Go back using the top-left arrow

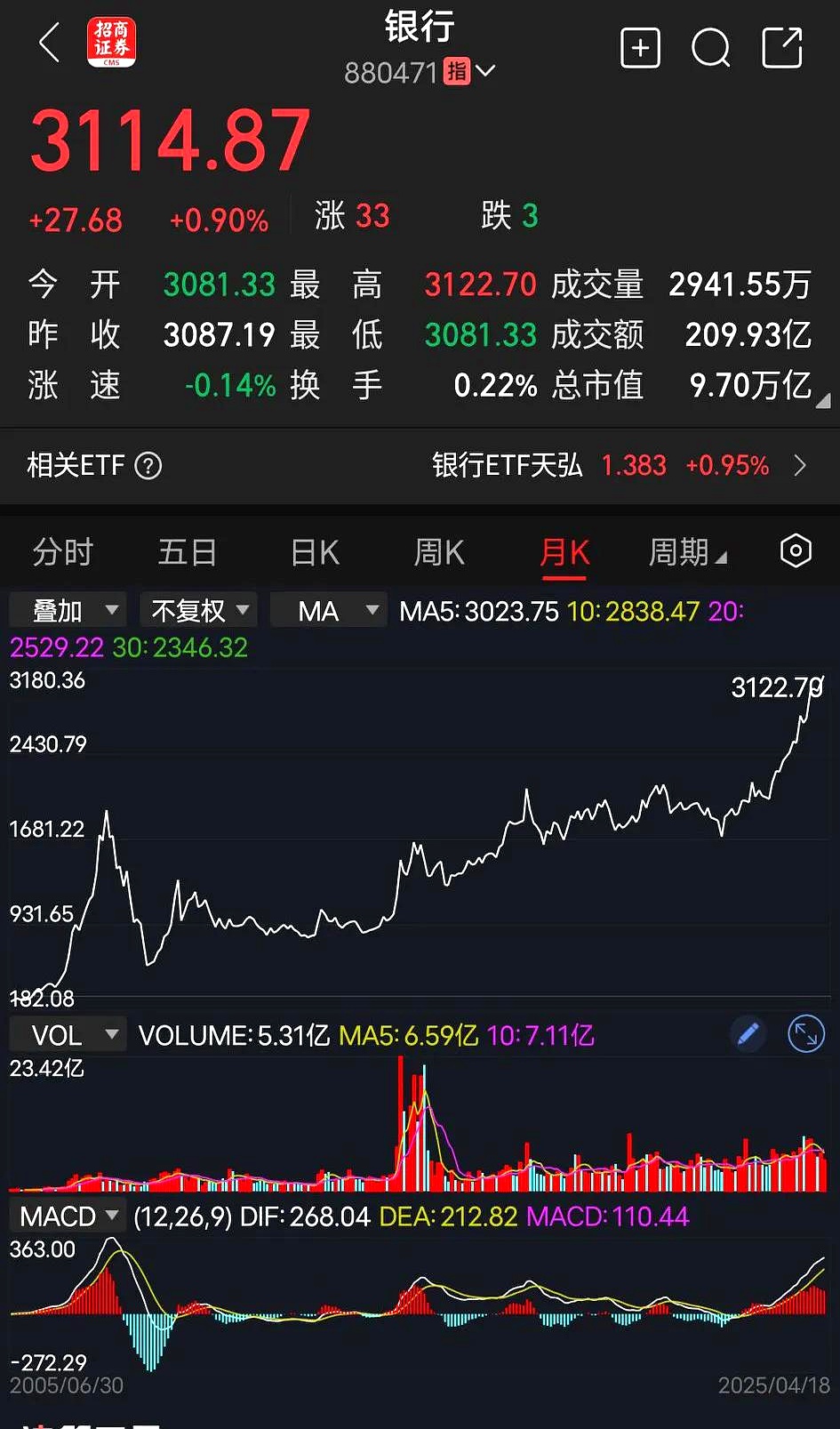(50, 44)
